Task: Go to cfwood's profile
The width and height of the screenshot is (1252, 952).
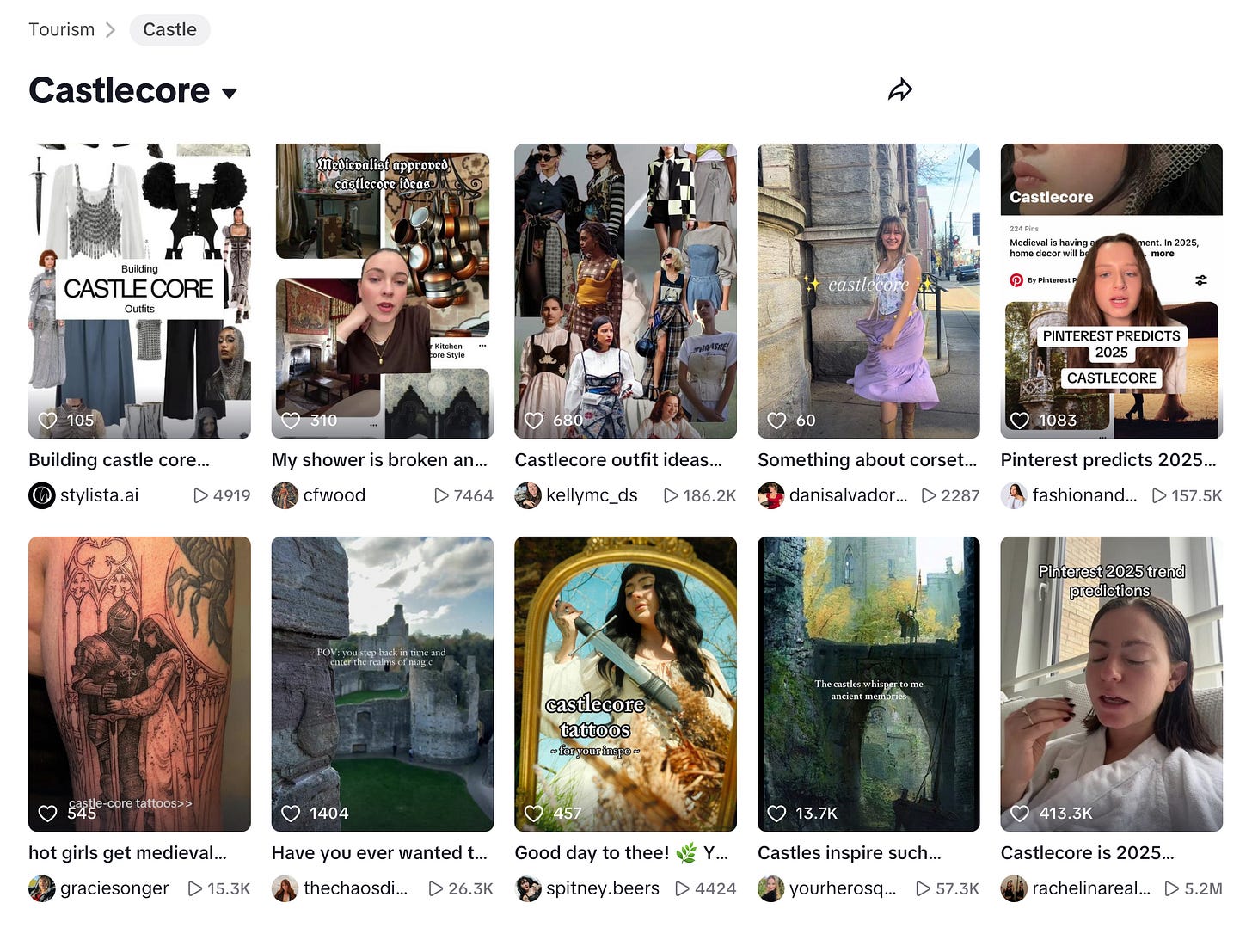Action: click(319, 495)
